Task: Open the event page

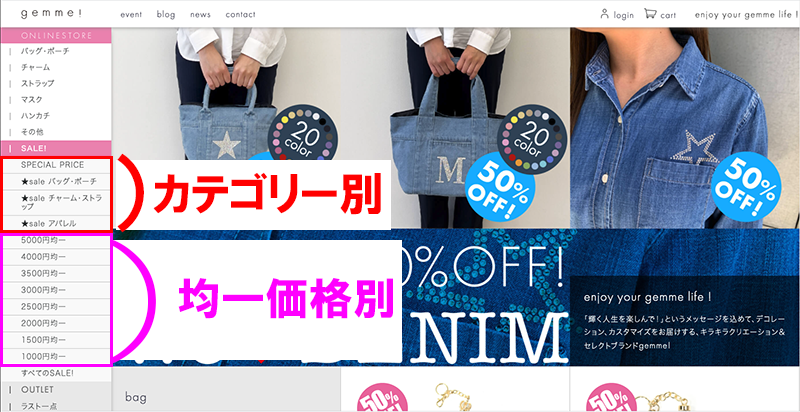Action: (x=132, y=15)
